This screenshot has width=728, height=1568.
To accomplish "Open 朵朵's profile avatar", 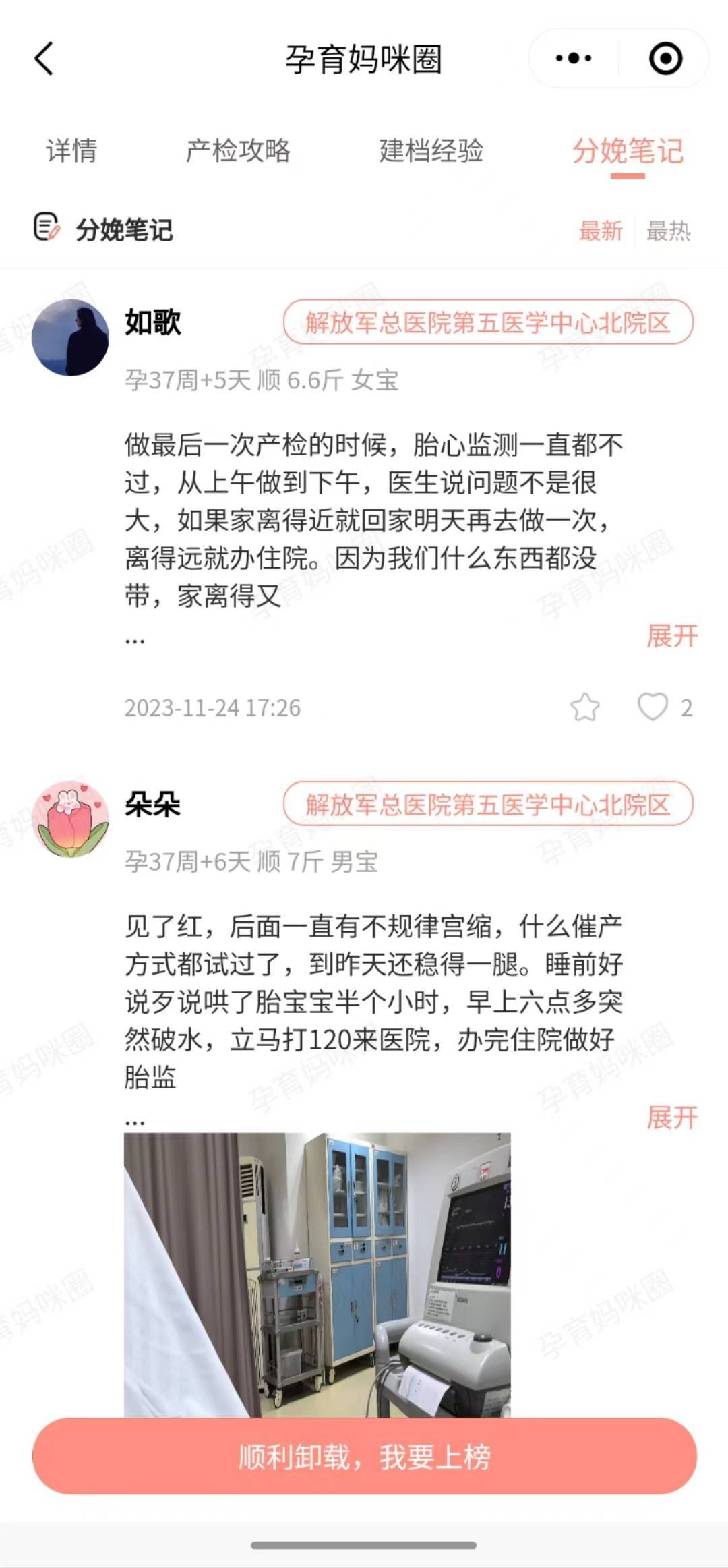I will [70, 819].
